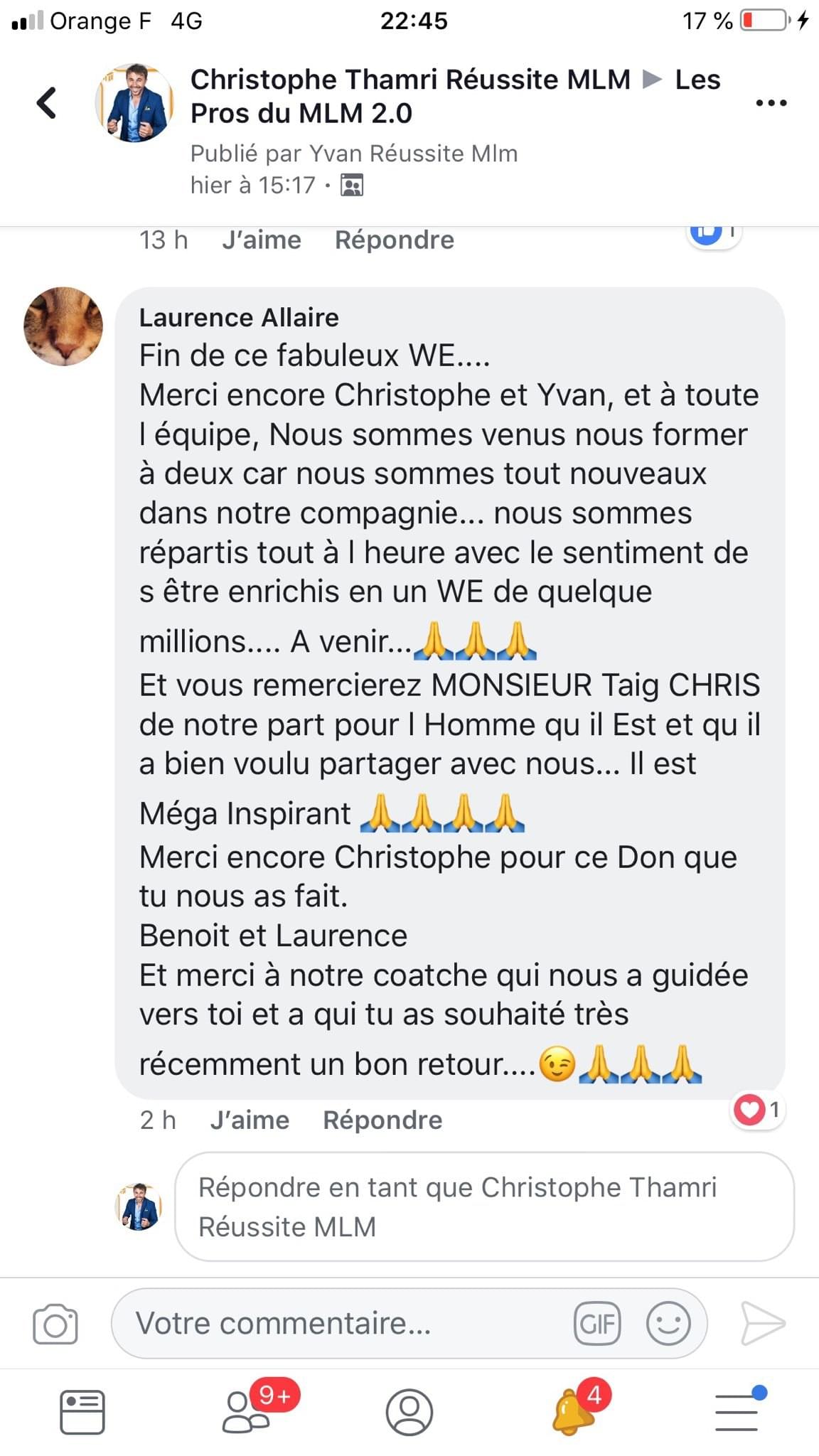The height and width of the screenshot is (1456, 819).
Task: Attach a photo with the camera icon
Action: (55, 1324)
